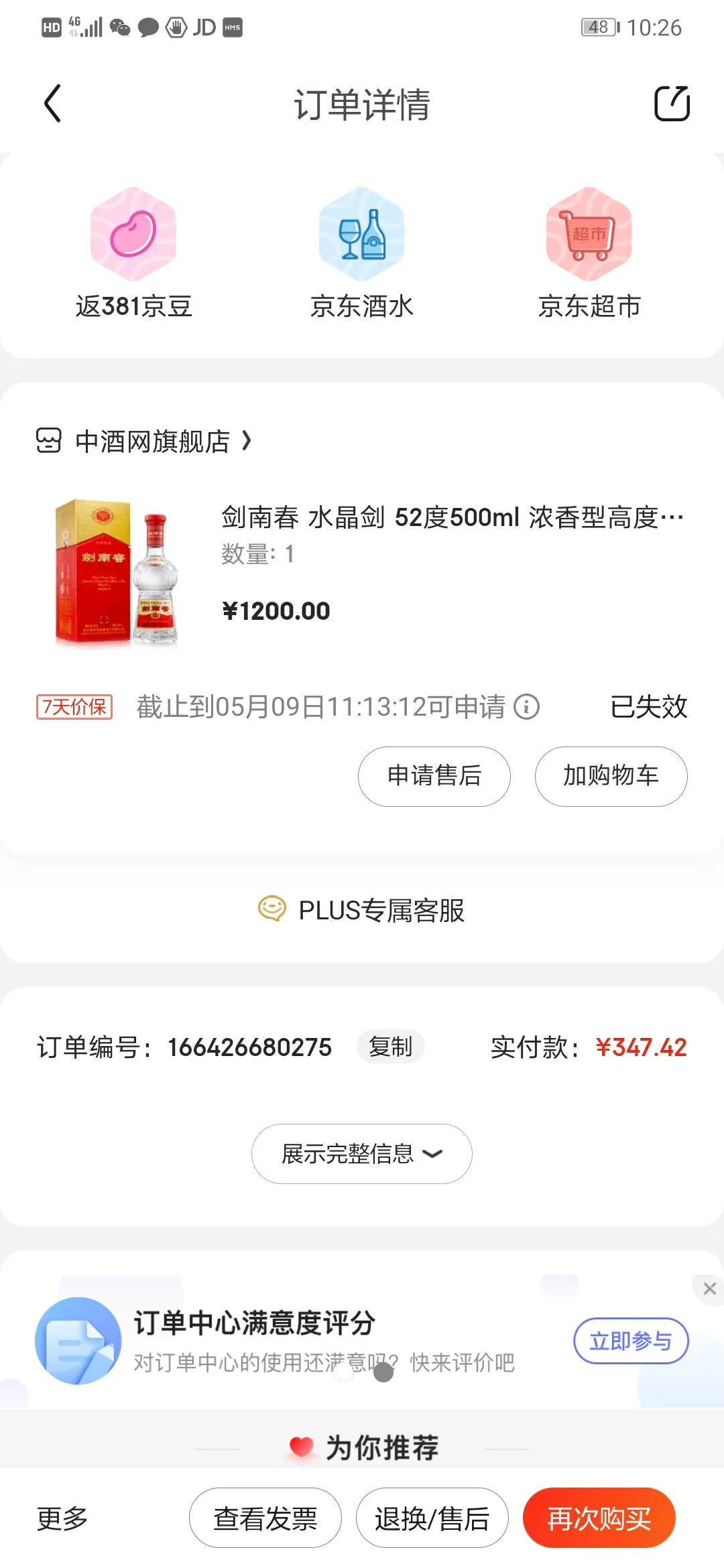The height and width of the screenshot is (1568, 724).
Task: Reorder with 再次购买
Action: 599,1518
